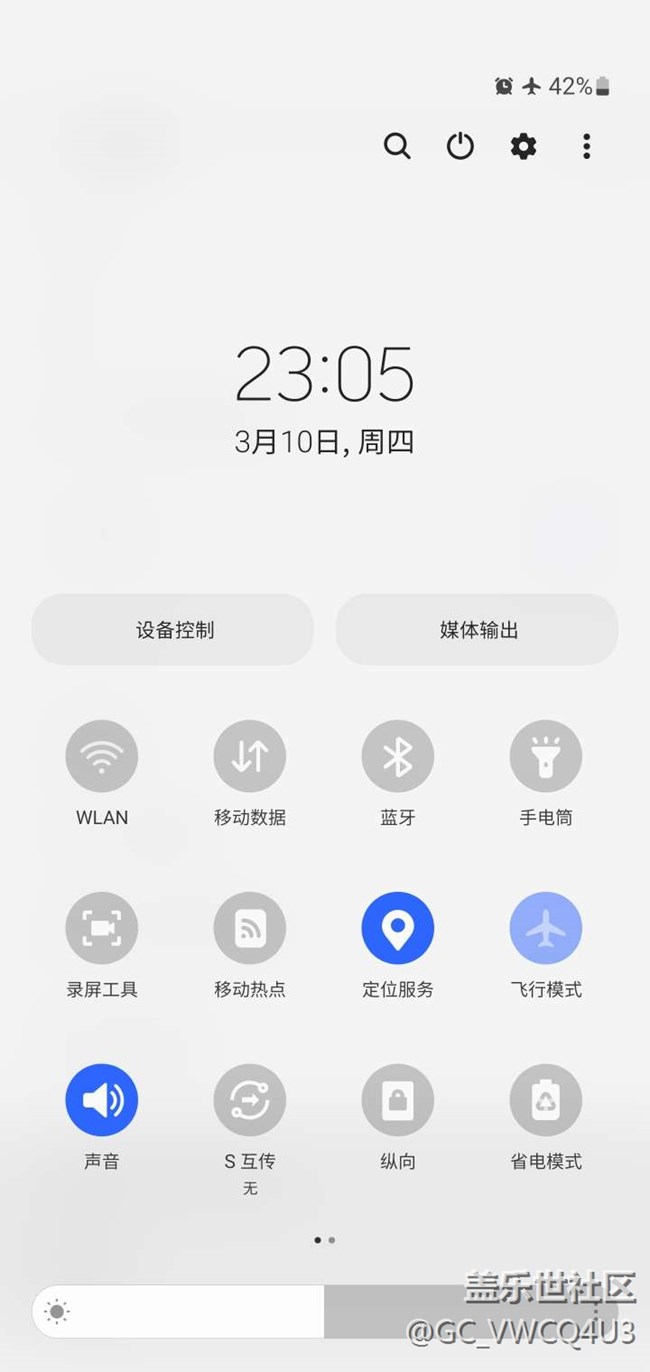
Task: Turn off 飞行模式 airplane mode
Action: [546, 929]
